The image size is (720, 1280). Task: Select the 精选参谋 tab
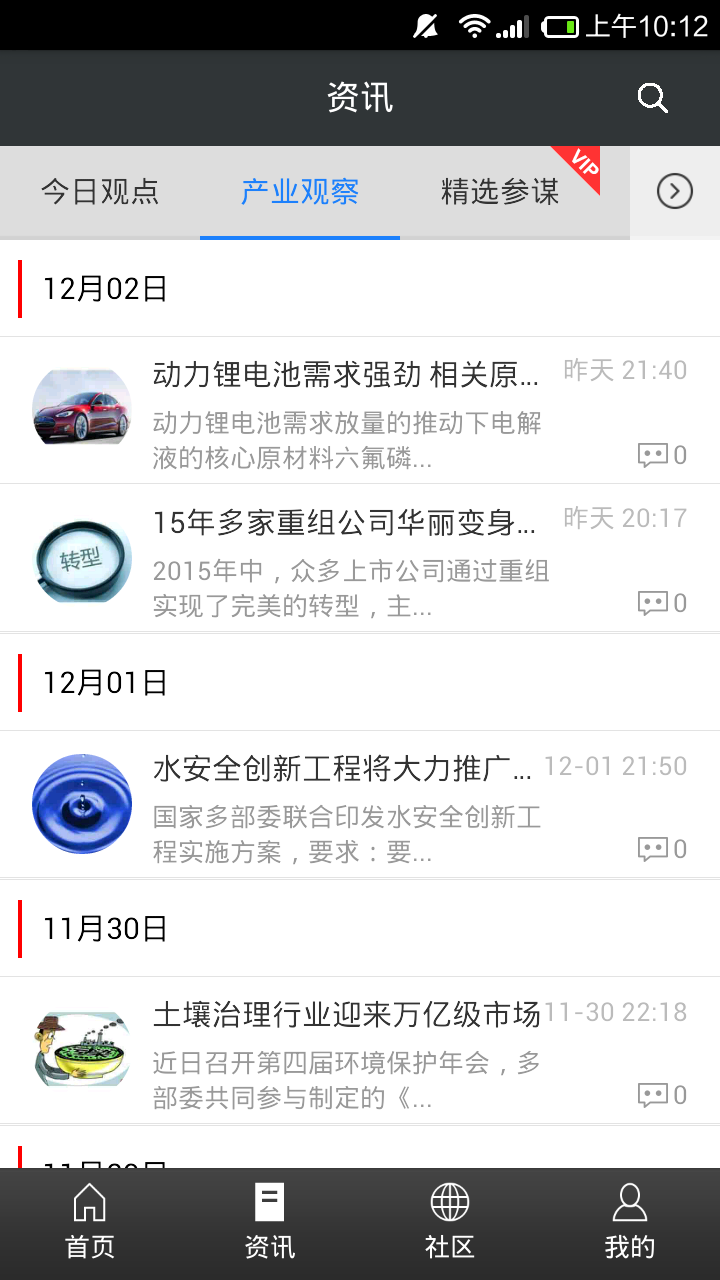pyautogui.click(x=498, y=191)
